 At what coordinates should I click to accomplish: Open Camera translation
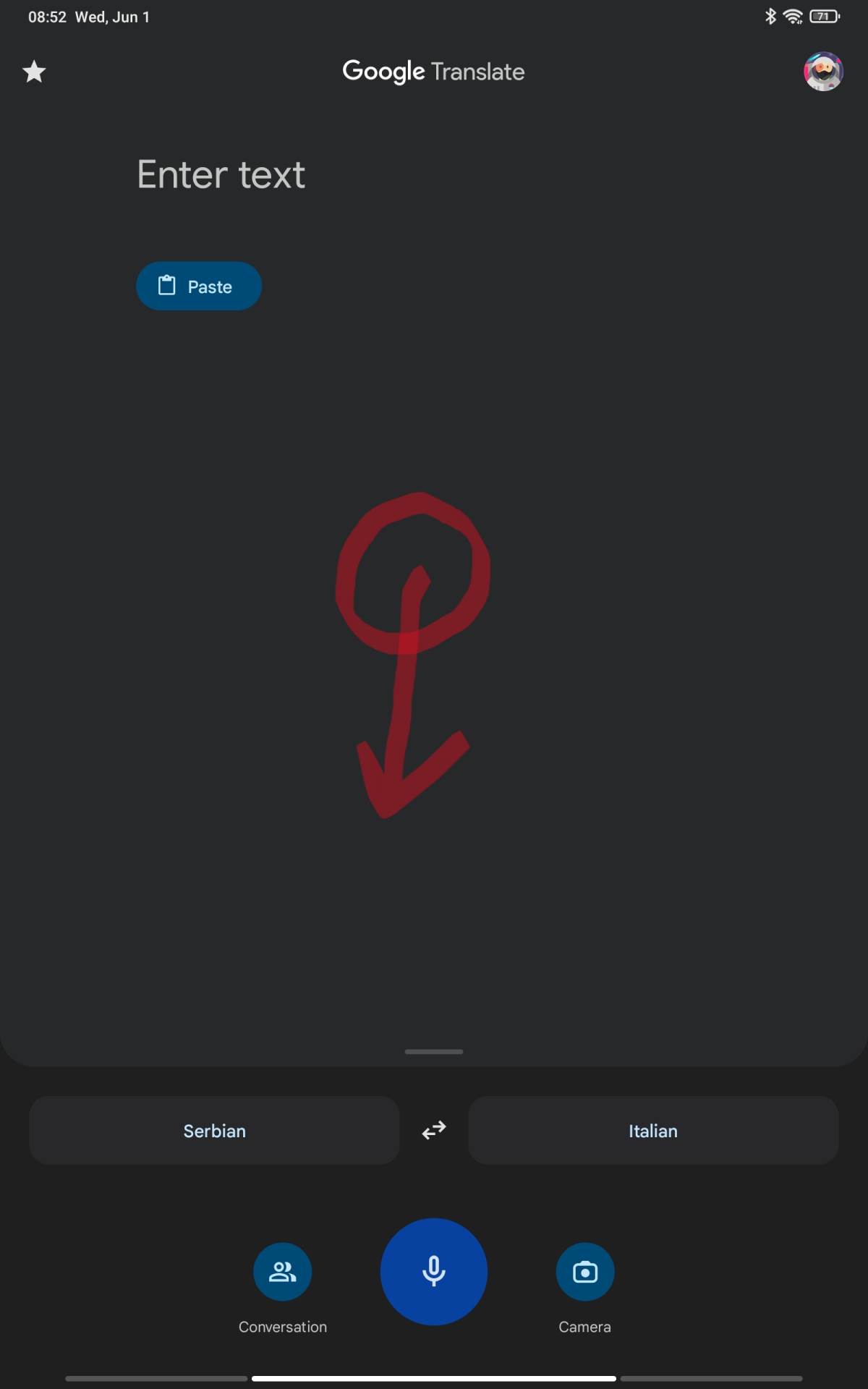click(584, 1272)
